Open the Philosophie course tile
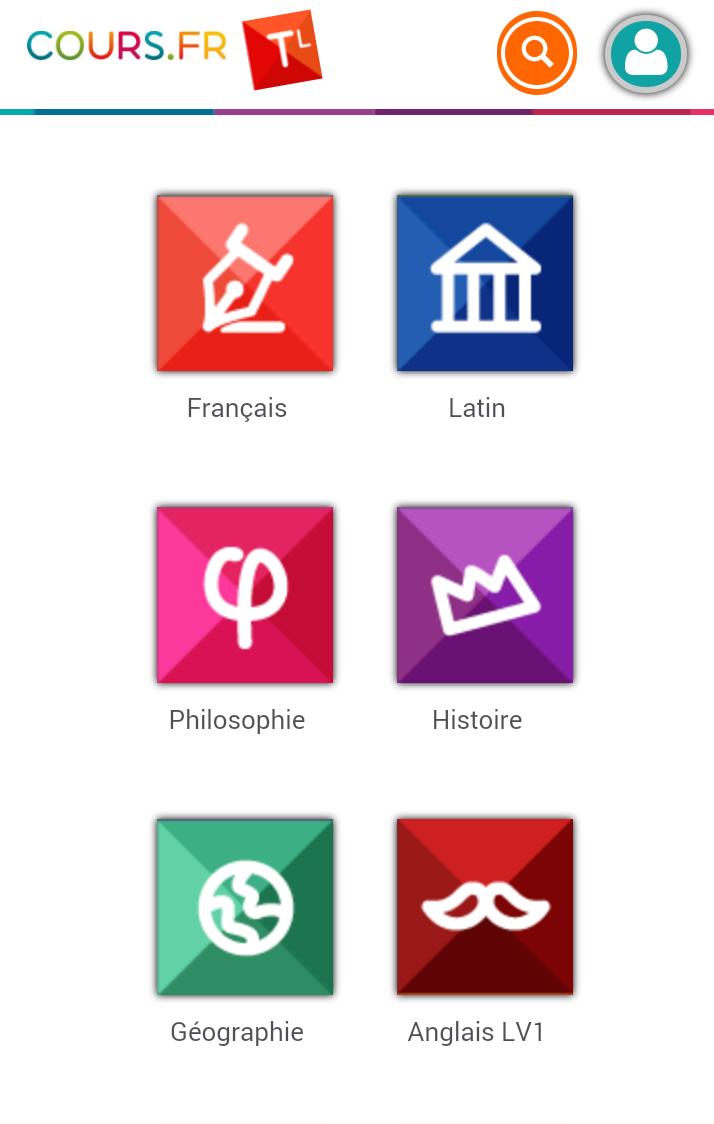The height and width of the screenshot is (1124, 714). point(245,595)
